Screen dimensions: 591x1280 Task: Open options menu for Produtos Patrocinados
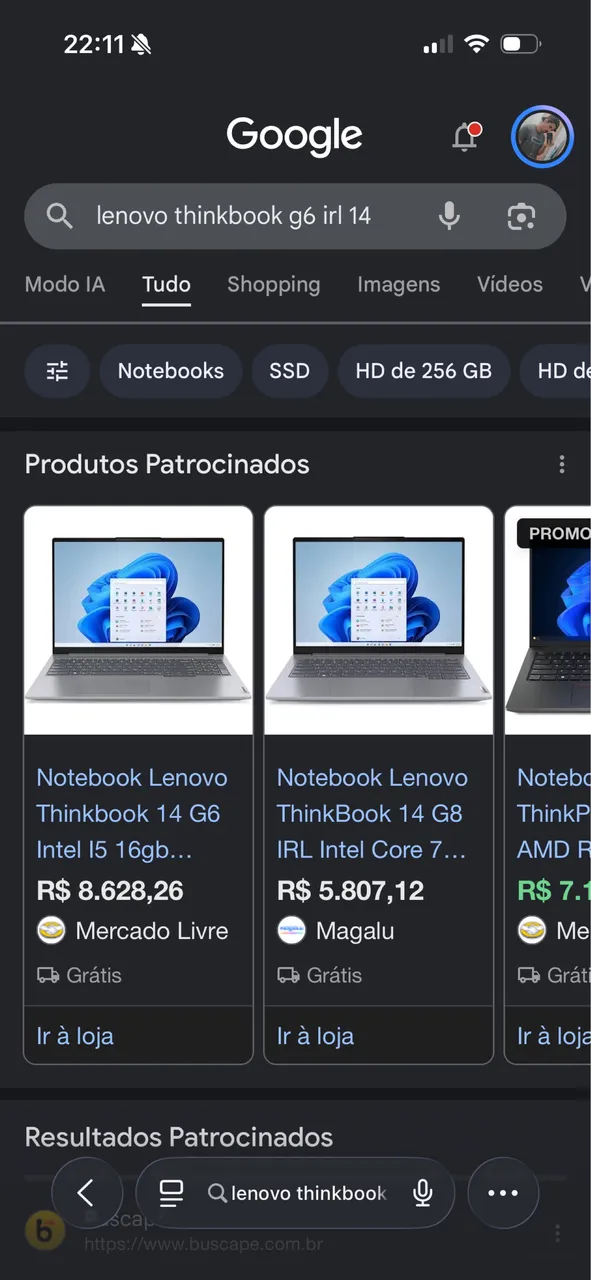(562, 464)
